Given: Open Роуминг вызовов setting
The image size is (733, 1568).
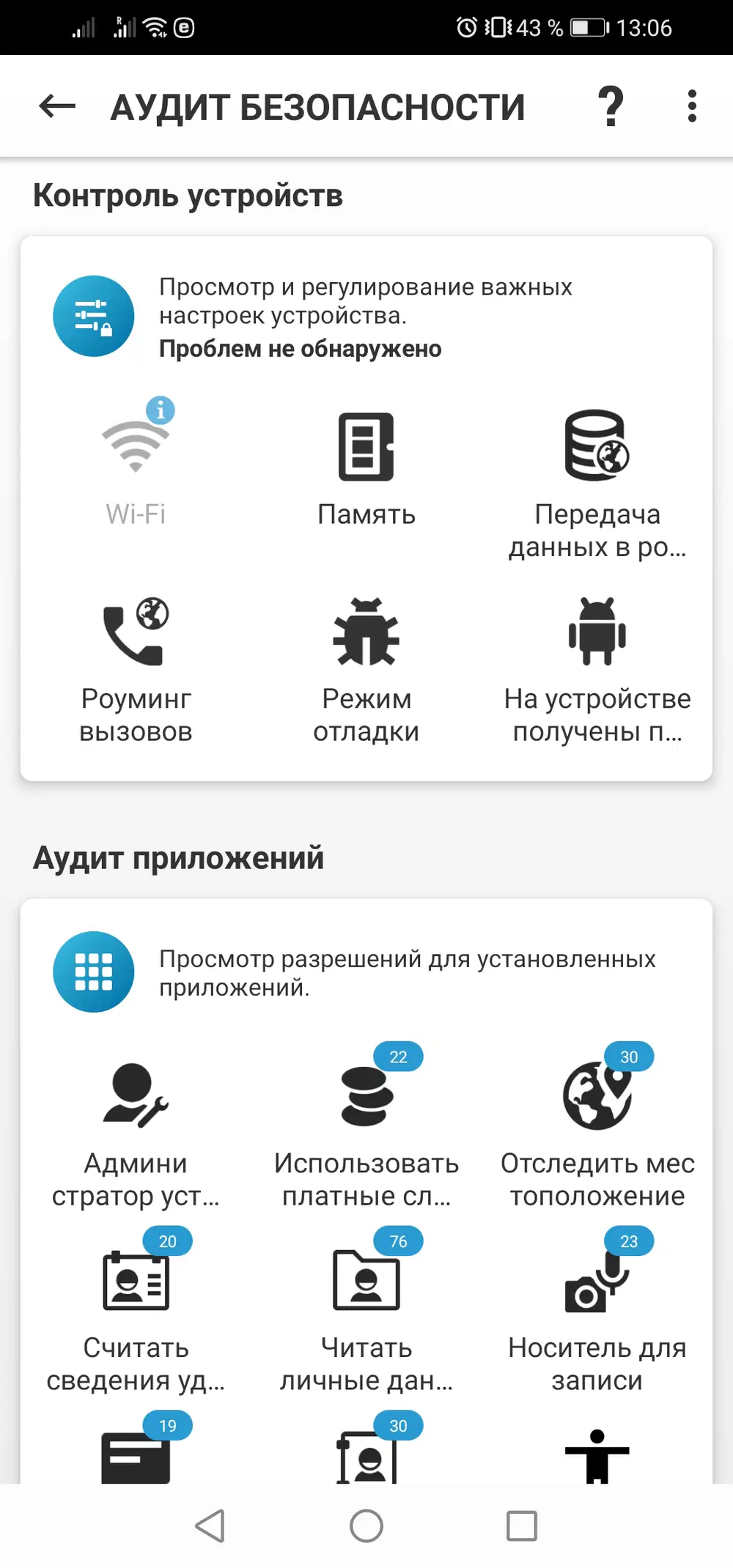Looking at the screenshot, I should pyautogui.click(x=136, y=667).
